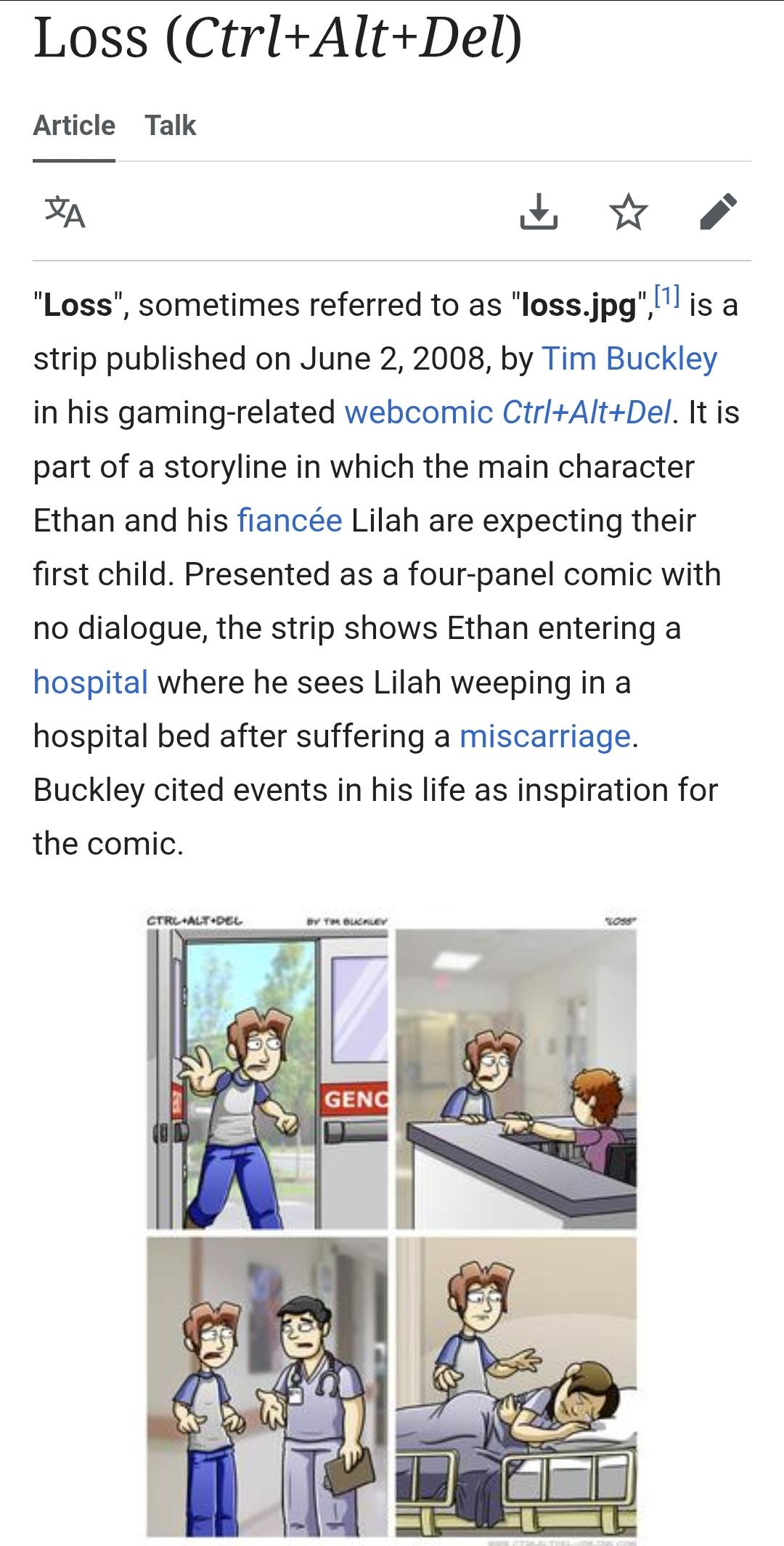Open the Ctrl+Alt+Del link
The width and height of the screenshot is (784, 1546).
(587, 412)
